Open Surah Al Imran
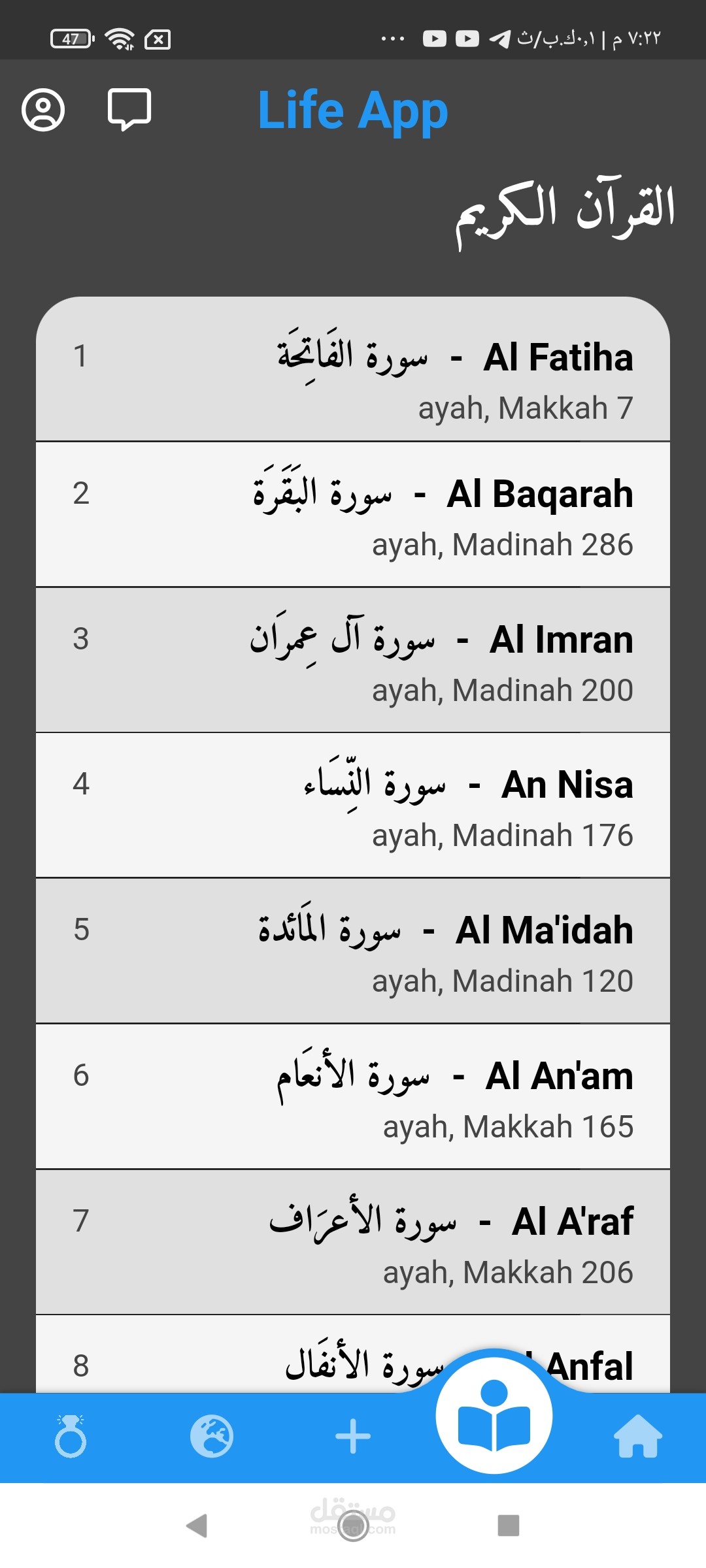This screenshot has width=706, height=1568. click(x=353, y=661)
